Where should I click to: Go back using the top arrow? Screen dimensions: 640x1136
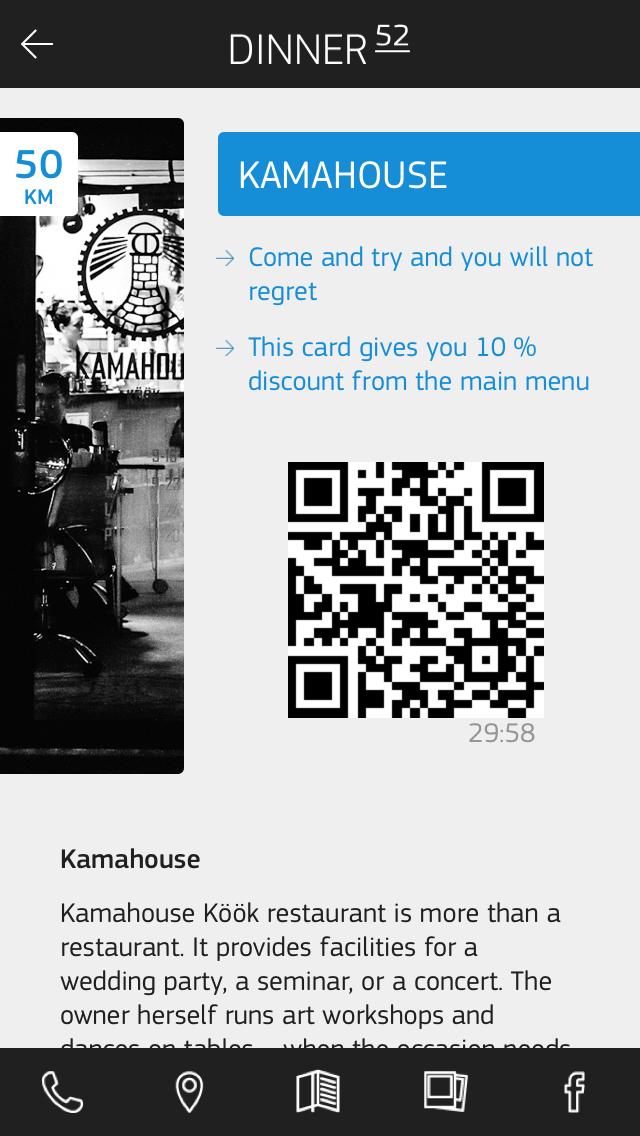[x=37, y=44]
